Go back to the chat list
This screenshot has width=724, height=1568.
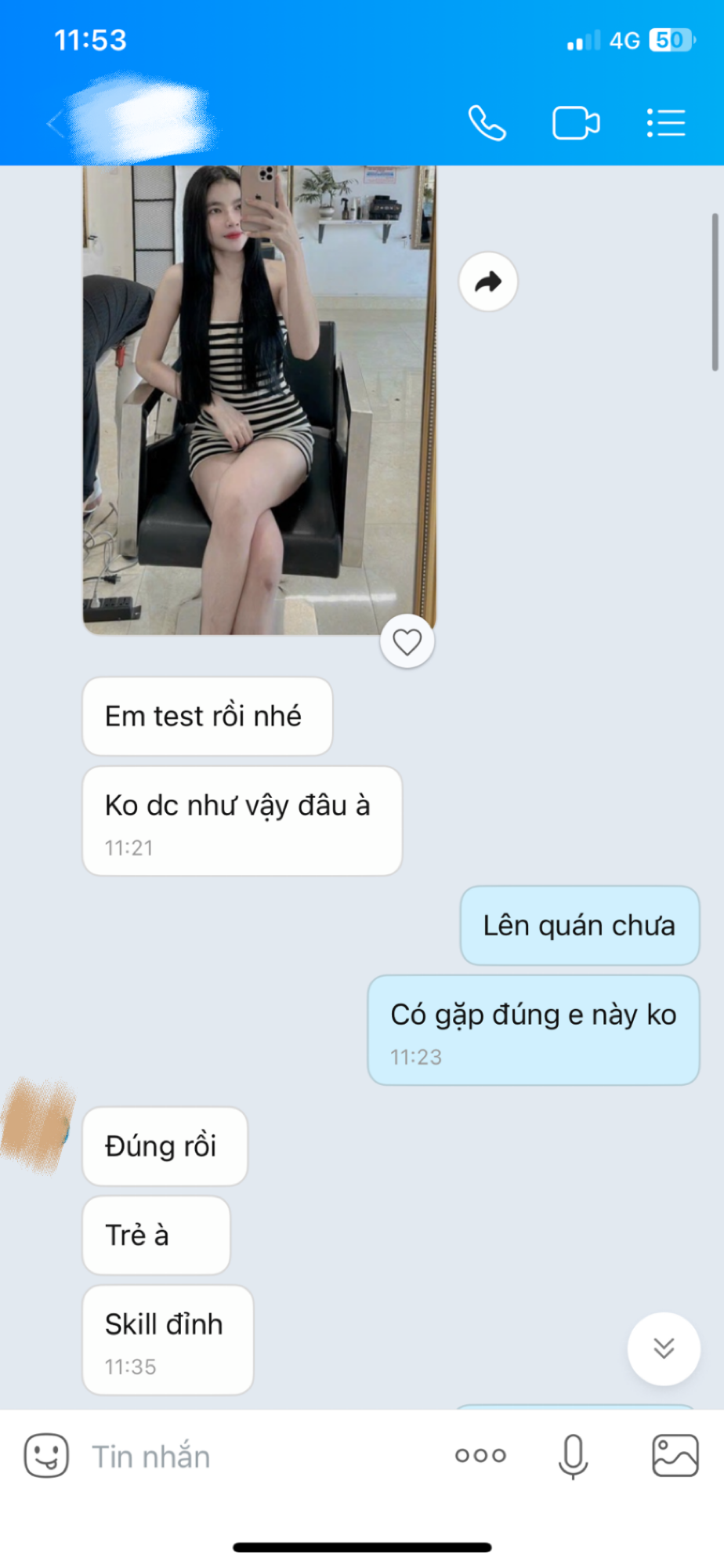53,124
